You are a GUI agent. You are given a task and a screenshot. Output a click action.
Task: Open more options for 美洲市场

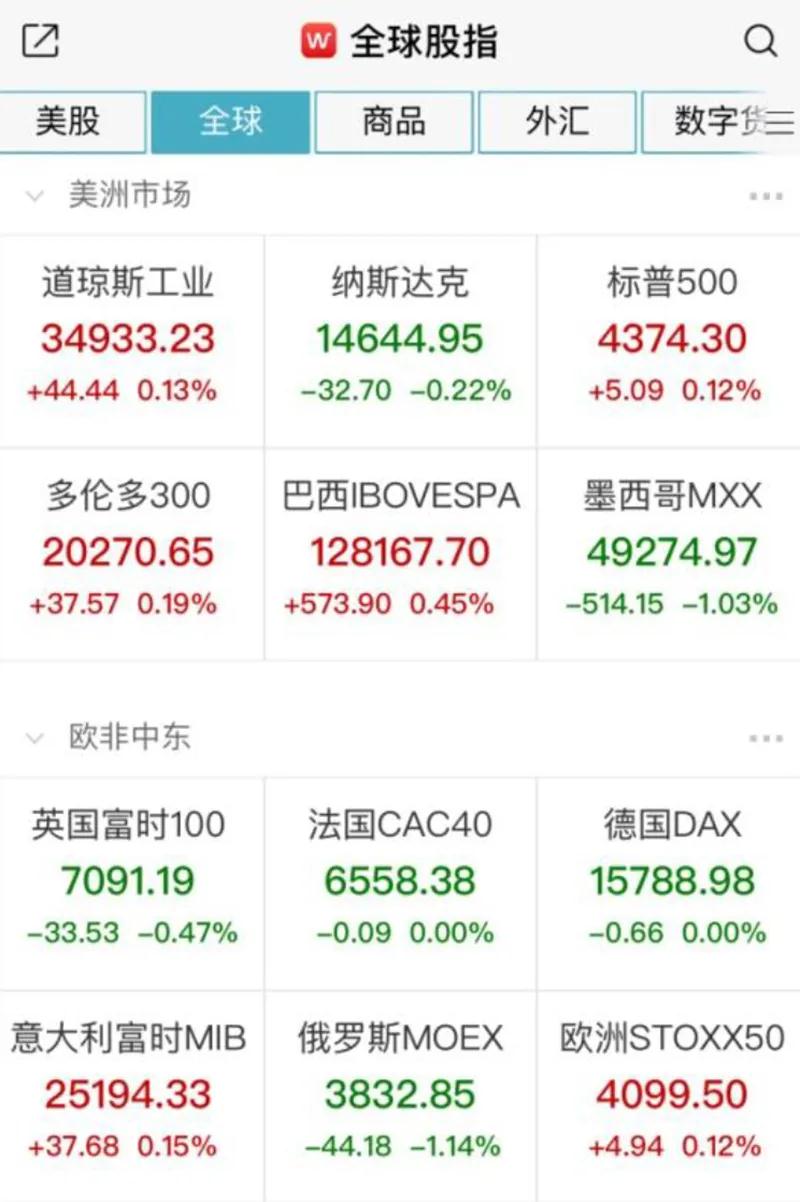point(766,196)
